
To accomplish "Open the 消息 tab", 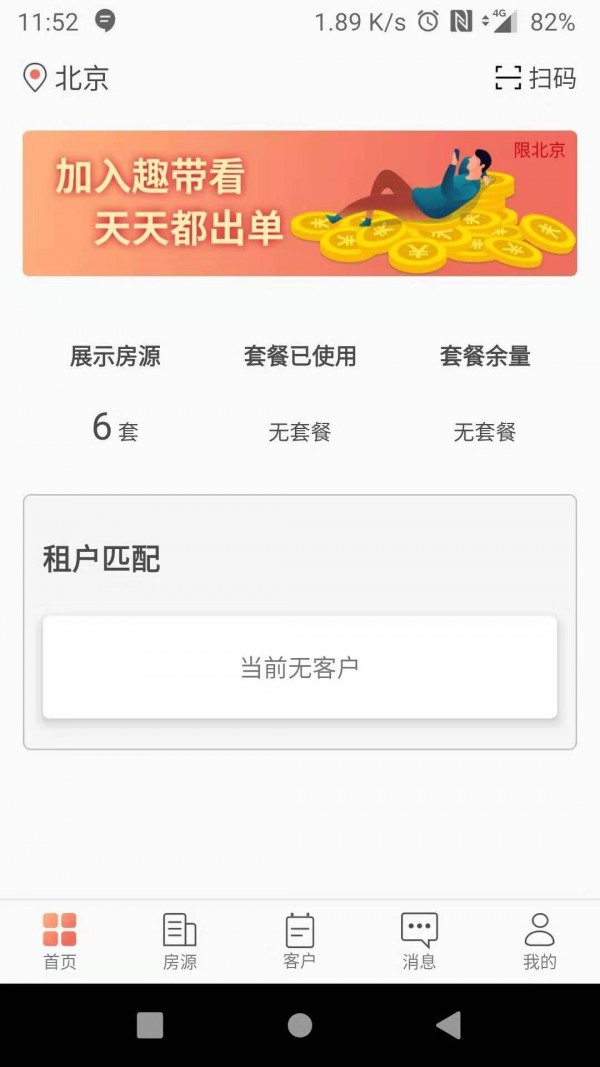I will [x=420, y=941].
